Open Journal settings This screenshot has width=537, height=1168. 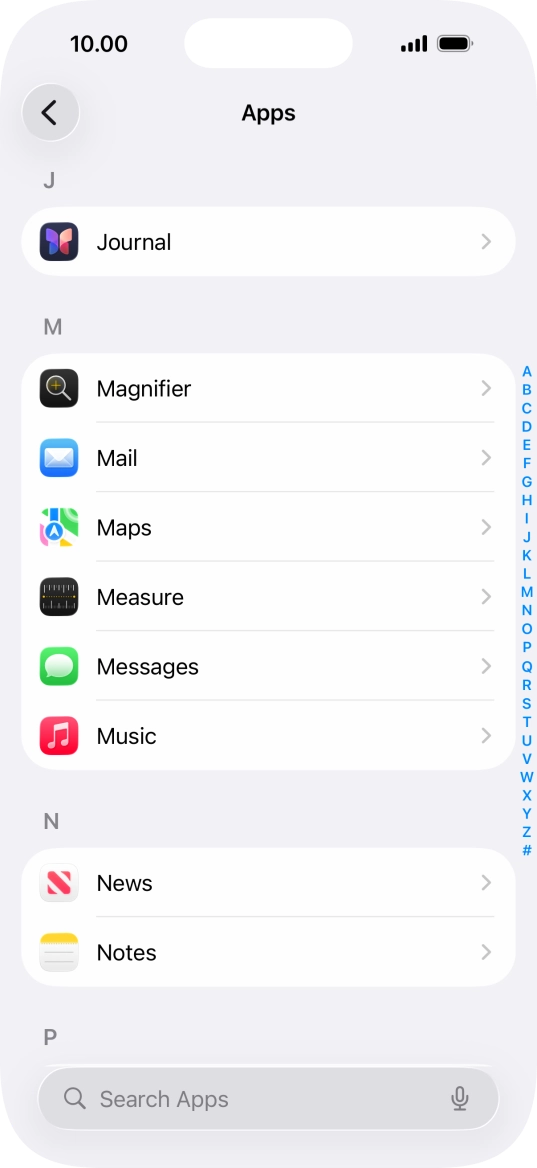tap(268, 242)
